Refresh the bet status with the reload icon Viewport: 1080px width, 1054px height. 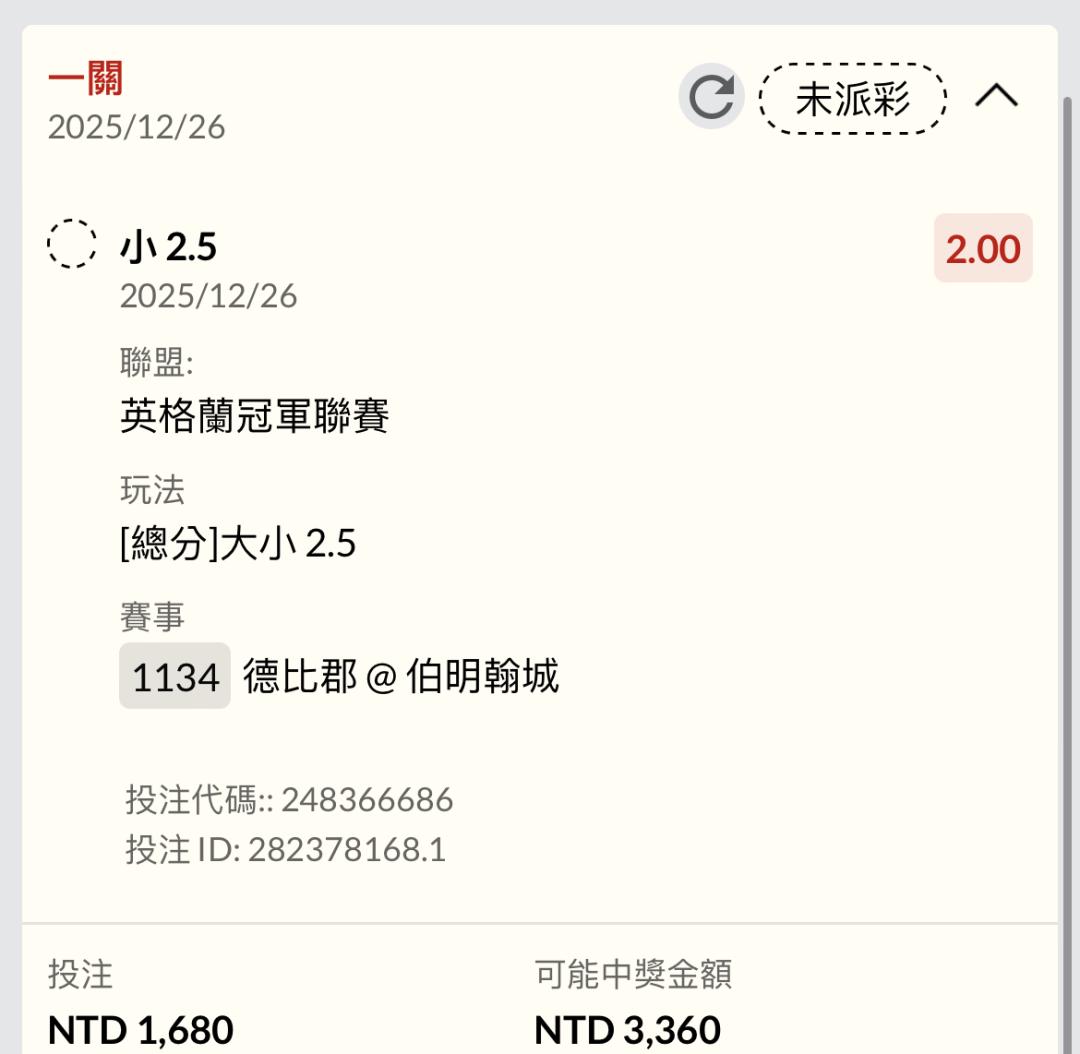point(712,96)
